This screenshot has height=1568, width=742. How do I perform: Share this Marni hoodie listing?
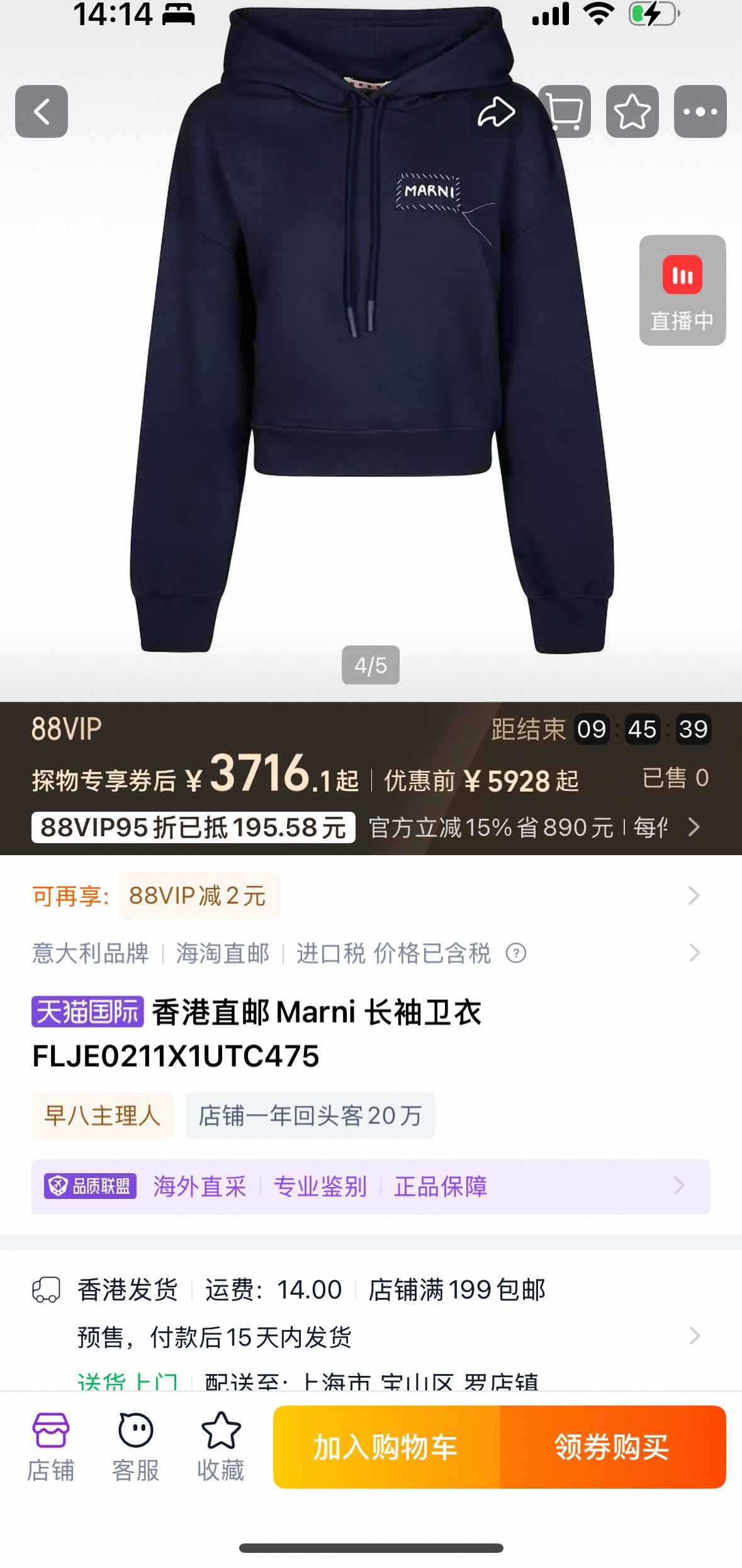[x=497, y=111]
